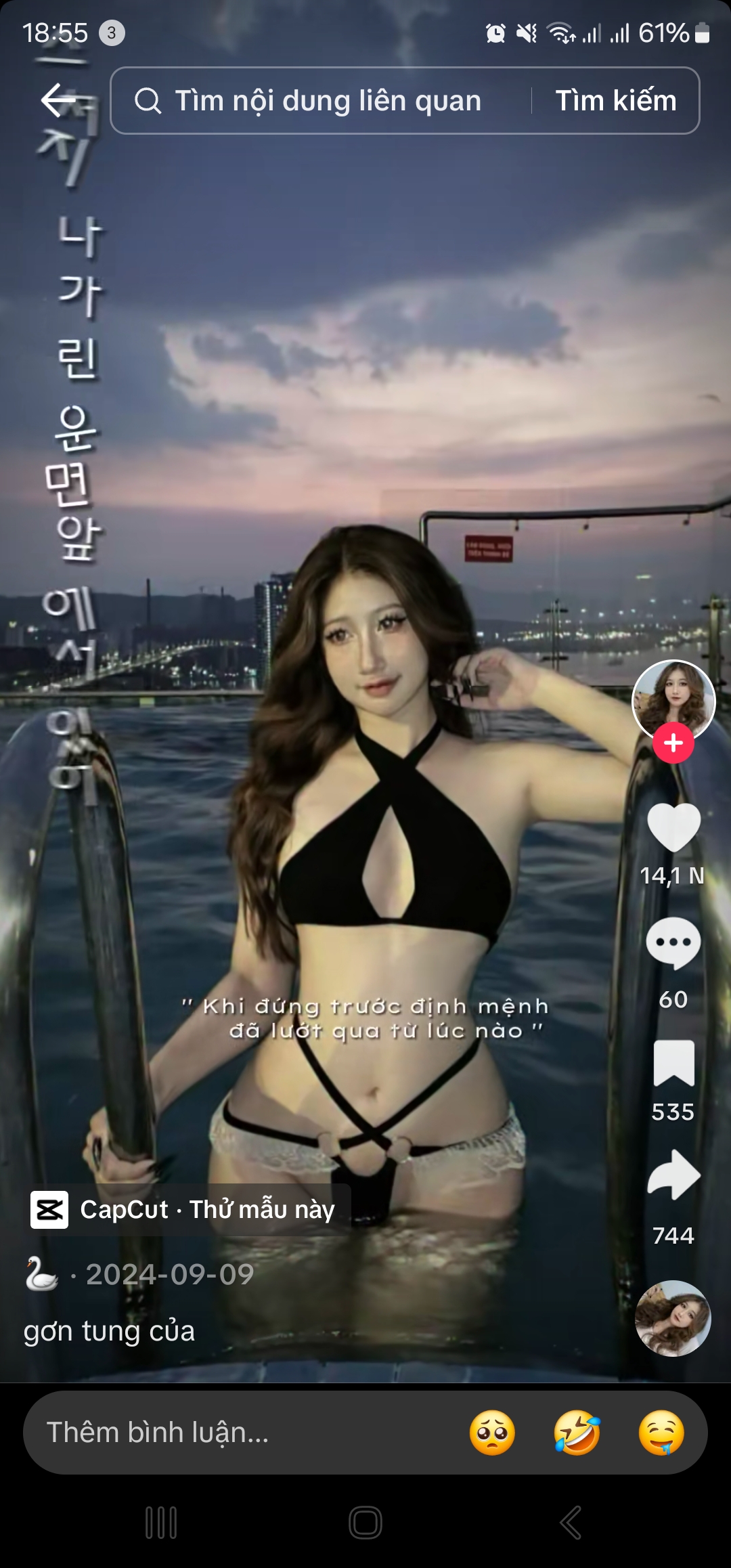This screenshot has height=1568, width=731.
Task: Open the comments bubble
Action: tap(673, 942)
